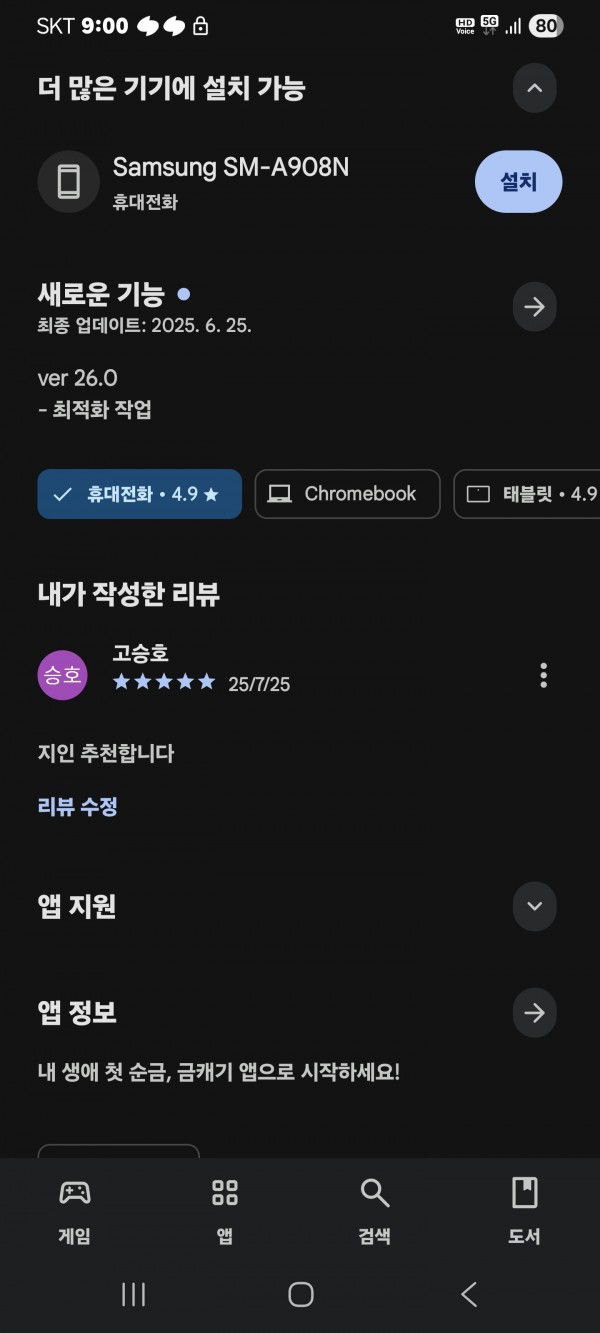Image resolution: width=600 pixels, height=1333 pixels.
Task: Switch to the 앱 tab
Action: coord(225,1210)
